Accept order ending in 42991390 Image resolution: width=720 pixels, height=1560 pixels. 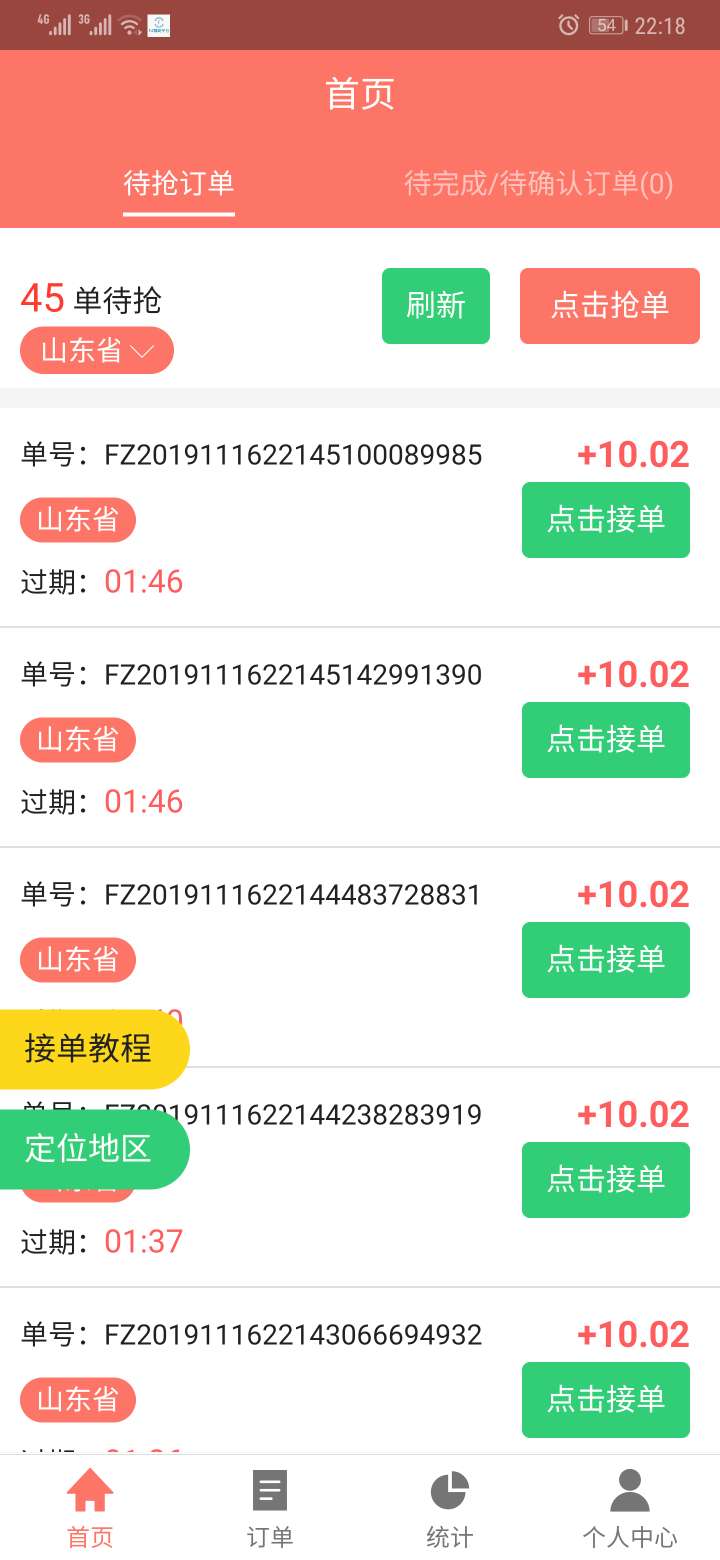[x=606, y=740]
